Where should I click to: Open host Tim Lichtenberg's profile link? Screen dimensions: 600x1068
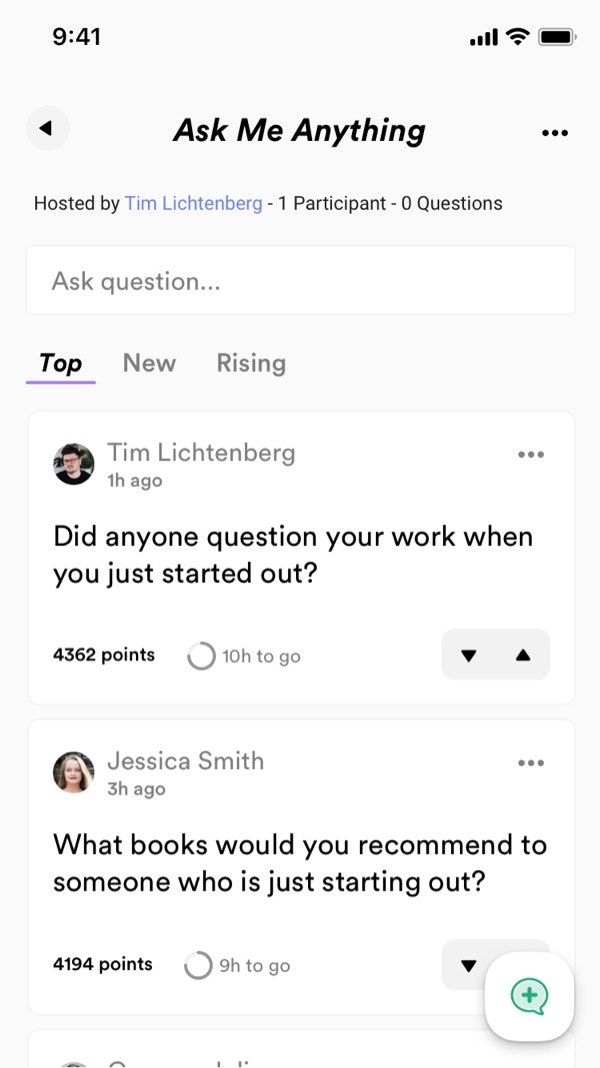[193, 203]
